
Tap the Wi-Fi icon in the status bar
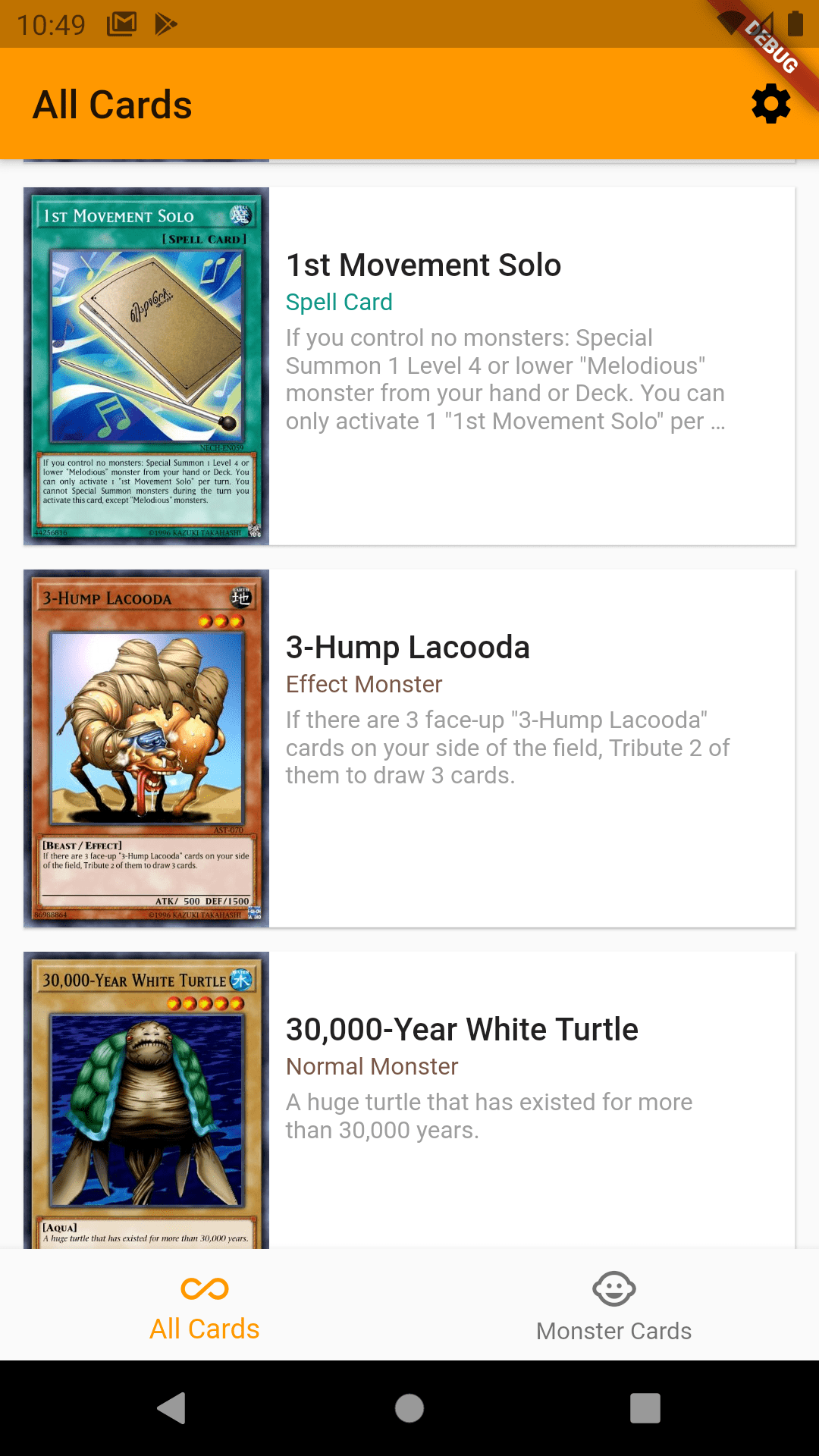(729, 24)
